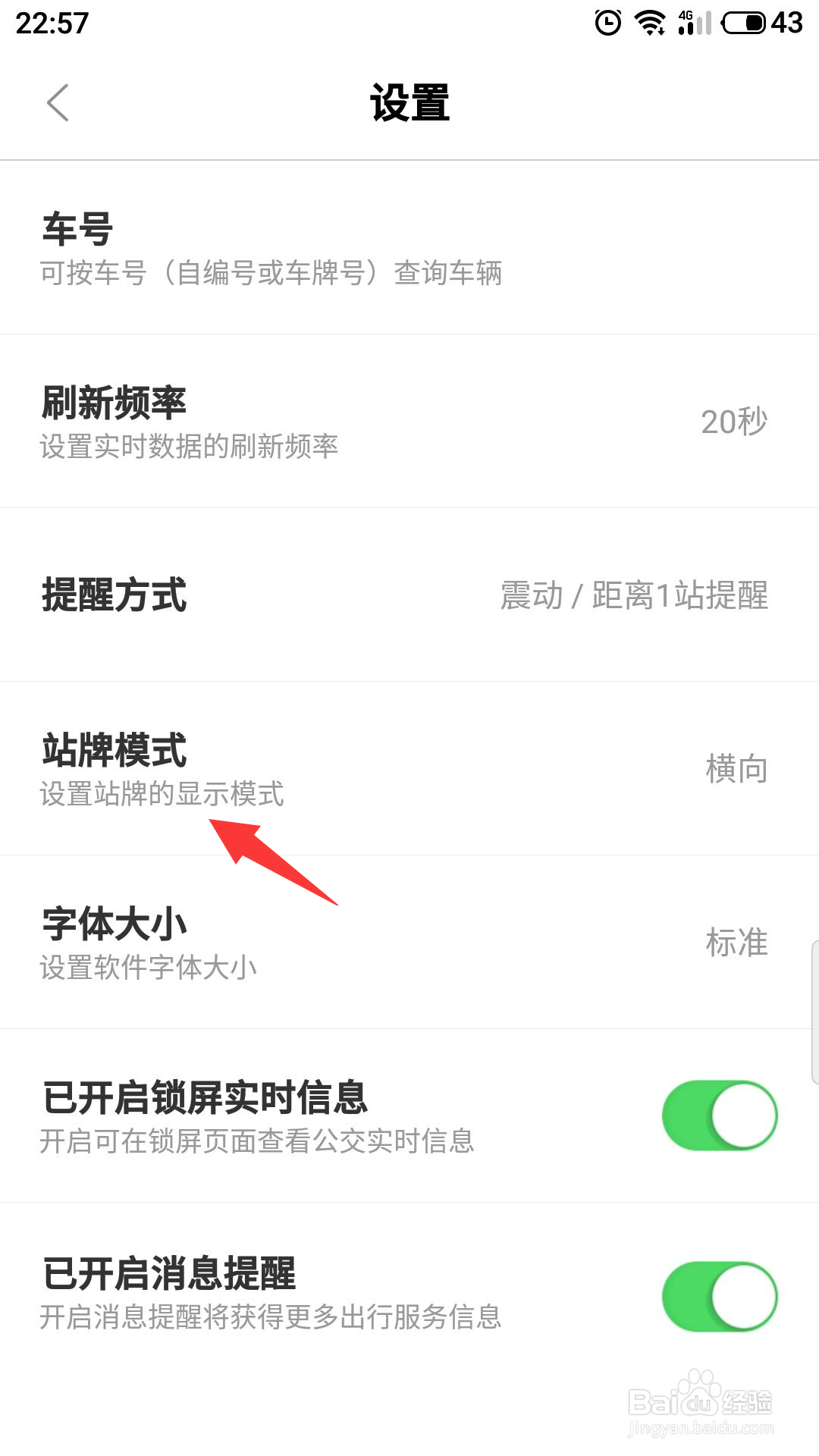
Task: Open the 字体大小 font size setting
Action: [x=409, y=943]
